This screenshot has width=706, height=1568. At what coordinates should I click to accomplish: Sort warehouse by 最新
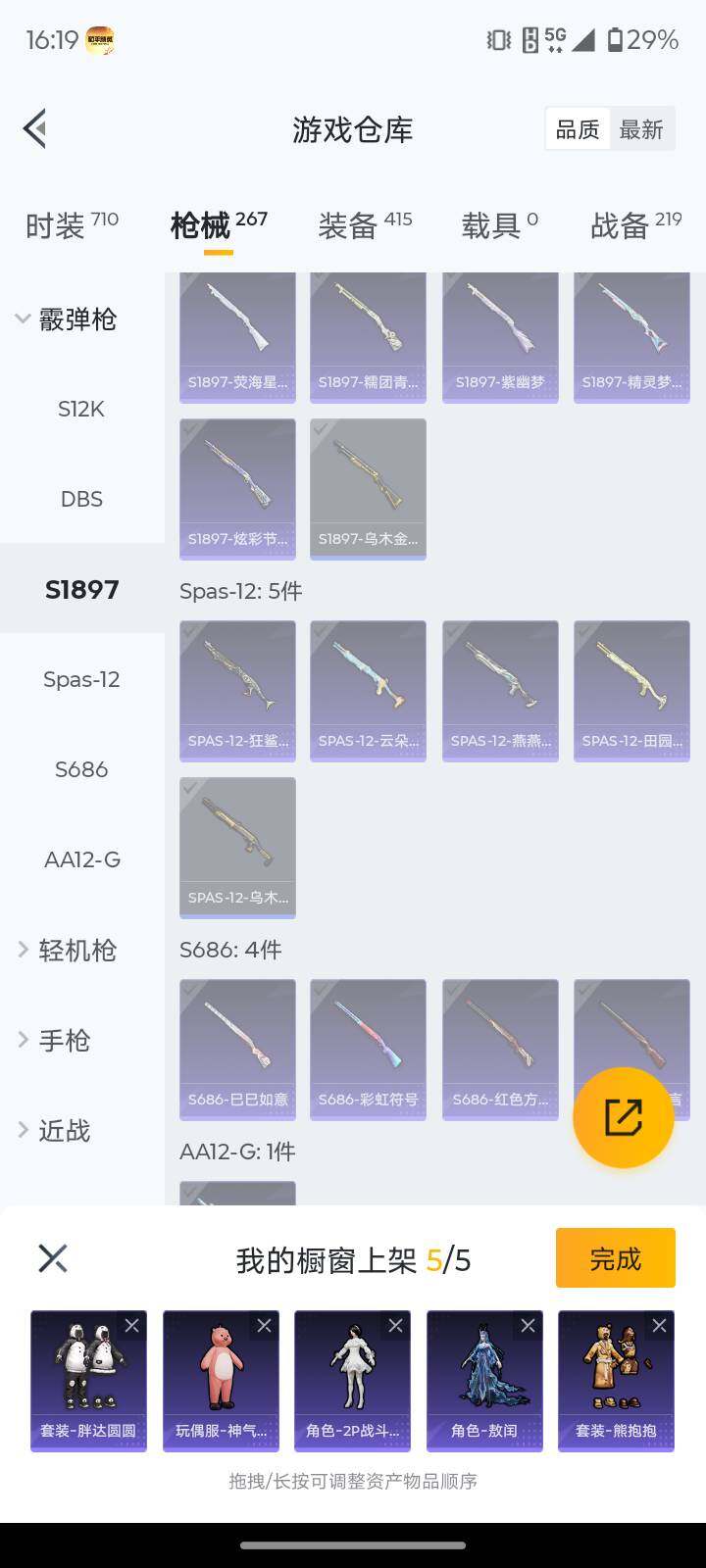[x=641, y=129]
